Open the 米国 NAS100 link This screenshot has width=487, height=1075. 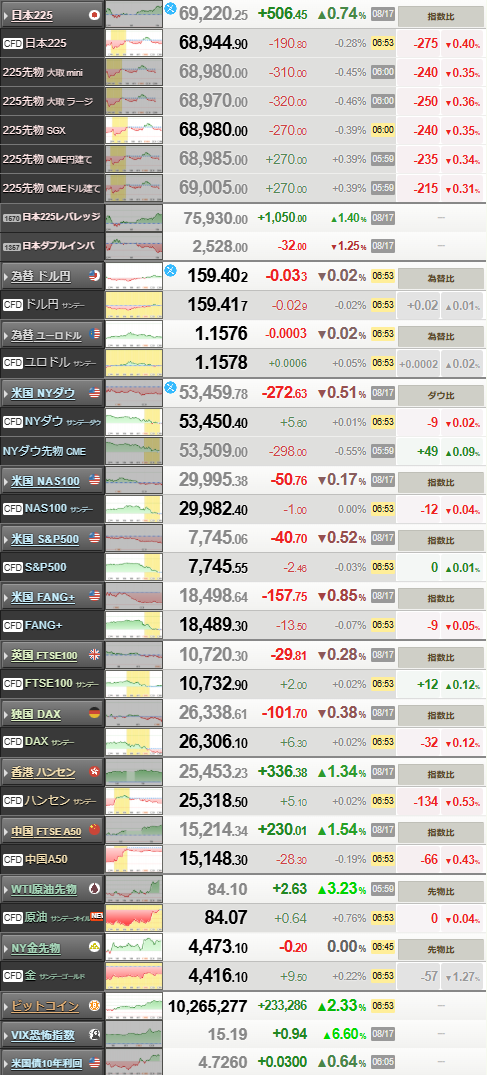click(x=45, y=481)
